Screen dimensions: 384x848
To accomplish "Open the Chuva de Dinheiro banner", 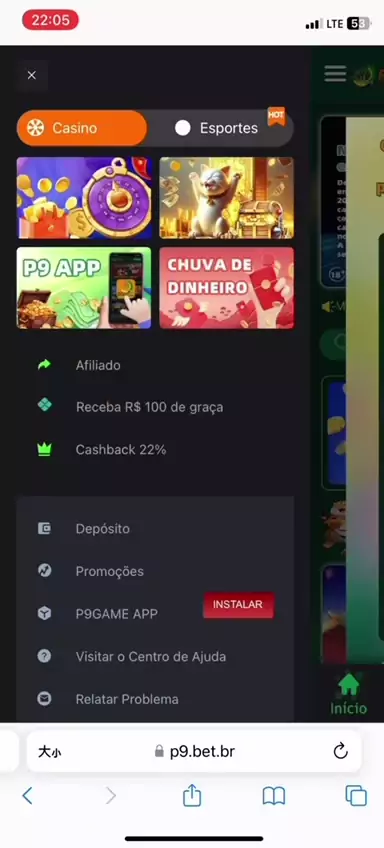I will pyautogui.click(x=227, y=288).
